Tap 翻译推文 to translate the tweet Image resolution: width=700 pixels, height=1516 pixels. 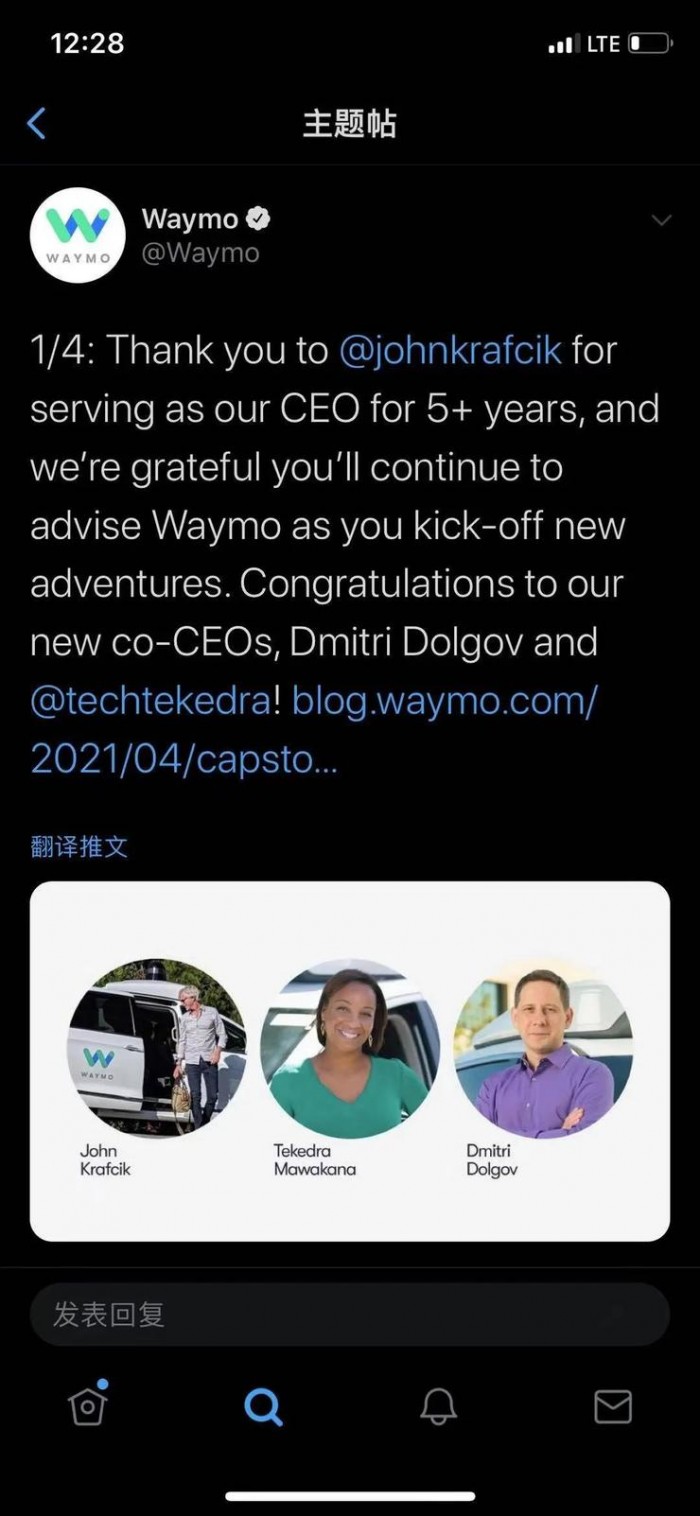(x=79, y=847)
